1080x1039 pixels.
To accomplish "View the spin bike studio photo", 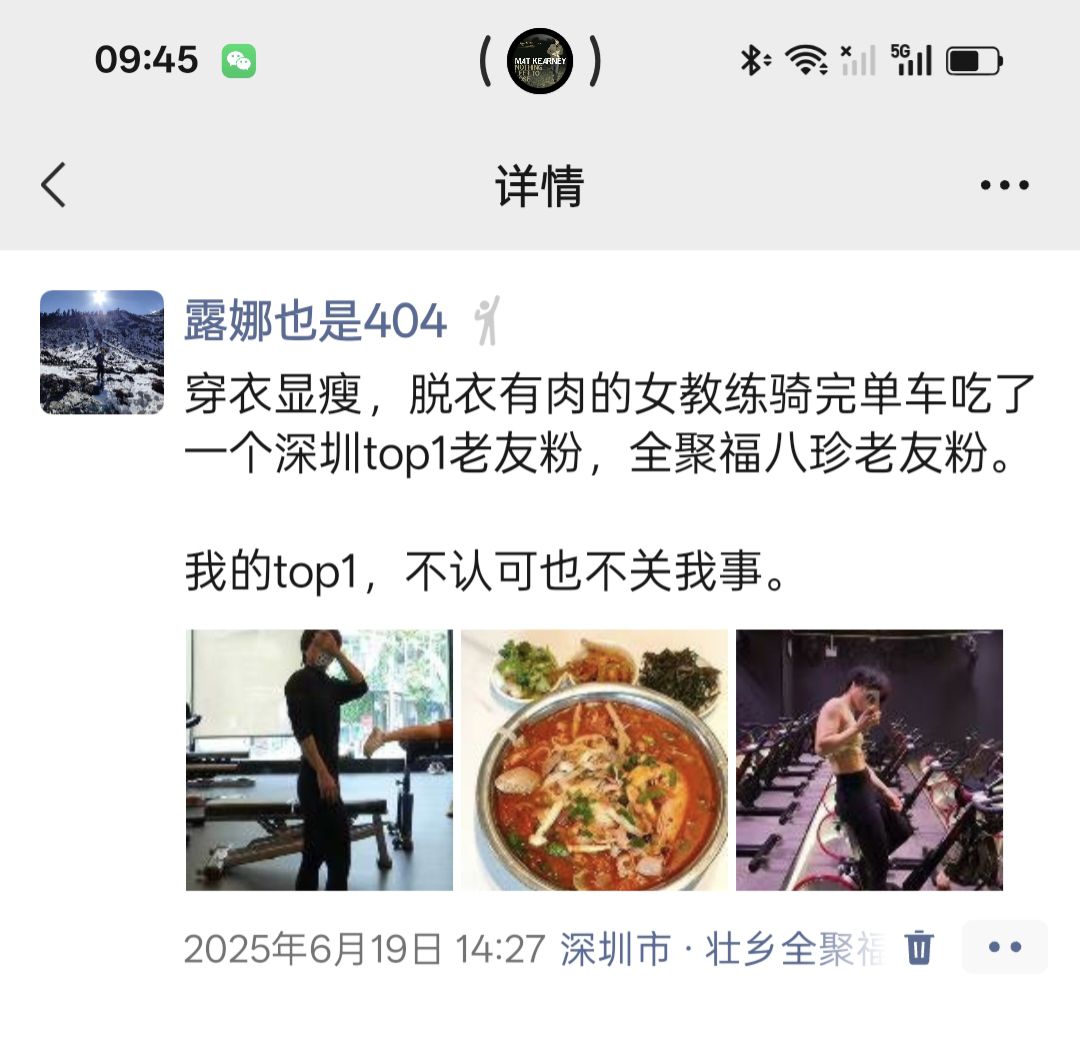I will [x=869, y=760].
